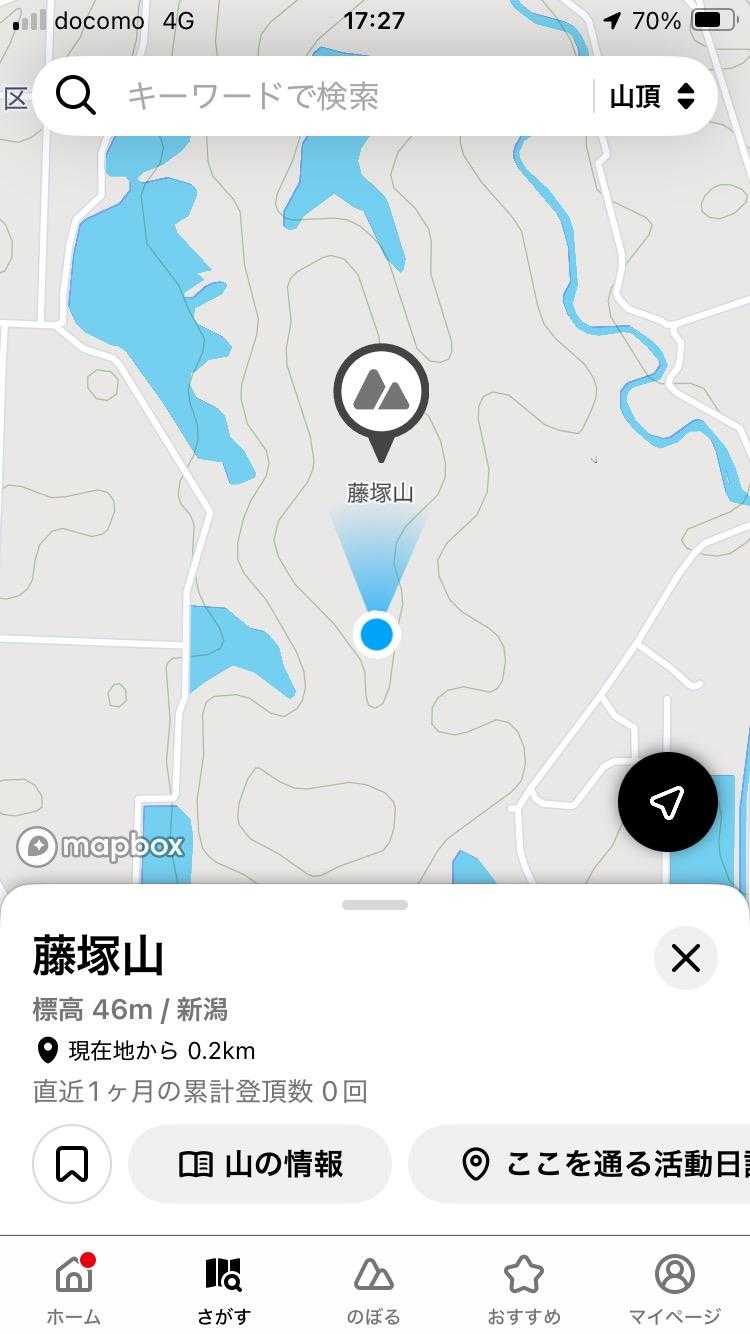Select the さがす tab
Image resolution: width=750 pixels, height=1334 pixels.
click(224, 1288)
